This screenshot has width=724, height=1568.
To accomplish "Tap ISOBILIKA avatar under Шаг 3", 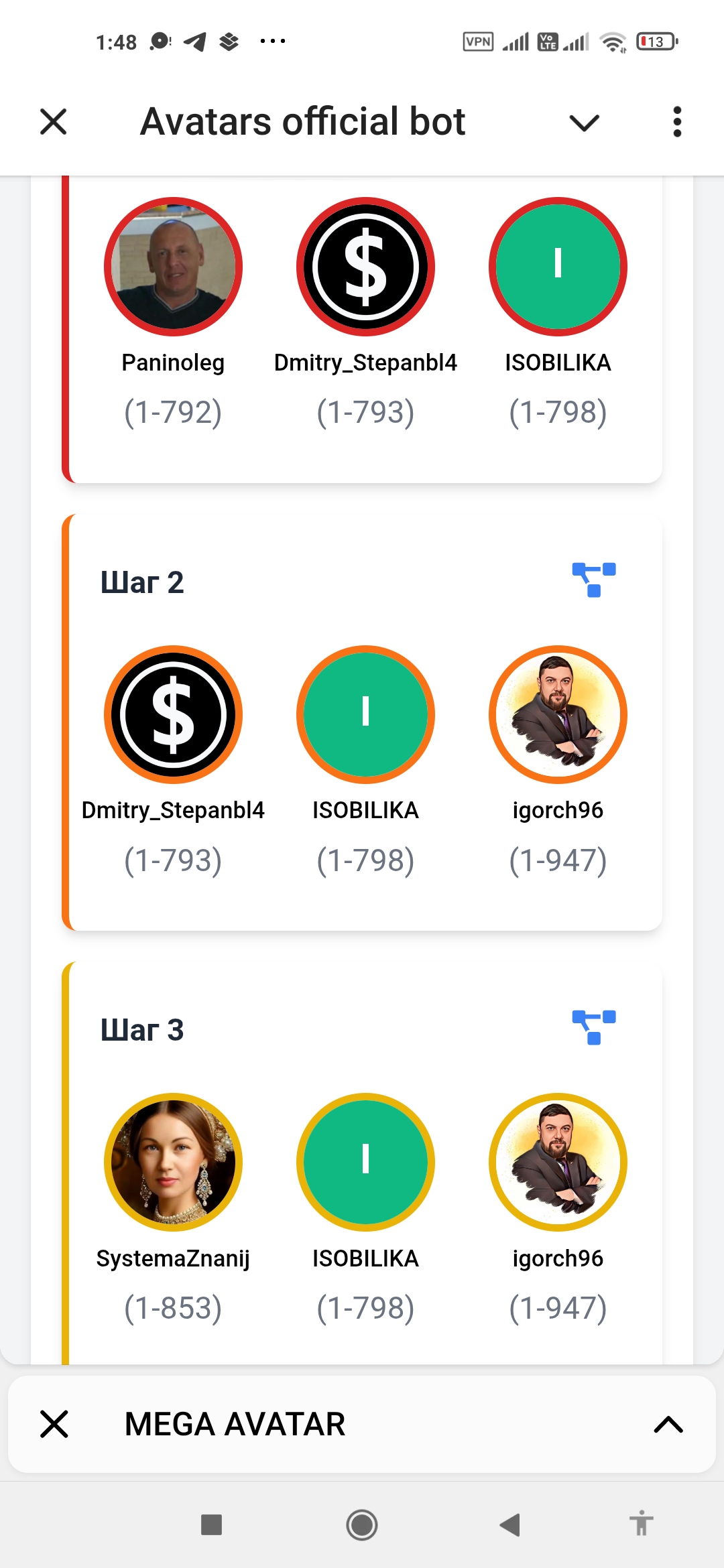I will click(365, 1162).
